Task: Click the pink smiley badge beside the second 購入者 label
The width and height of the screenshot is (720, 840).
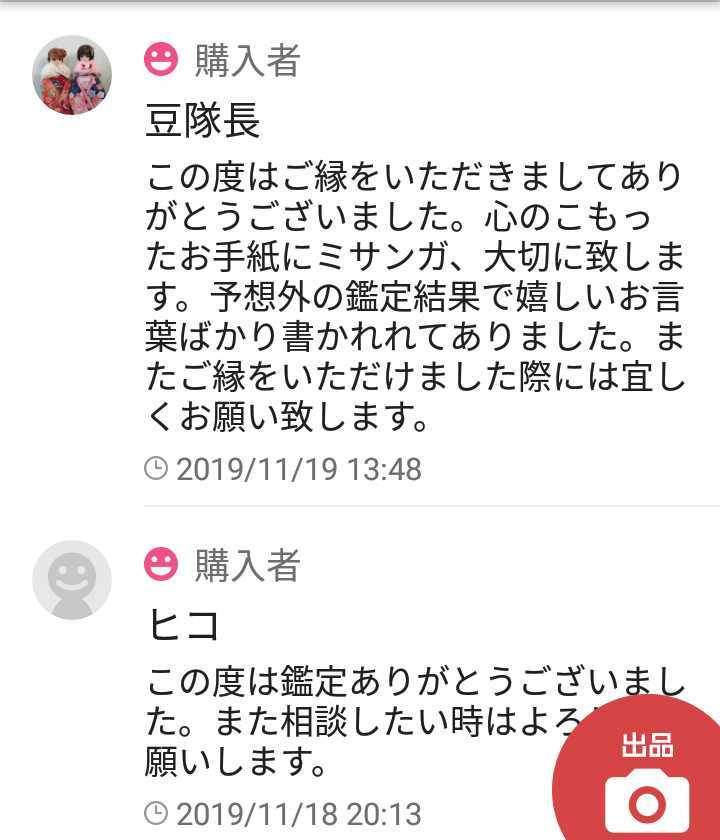Action: [x=160, y=566]
